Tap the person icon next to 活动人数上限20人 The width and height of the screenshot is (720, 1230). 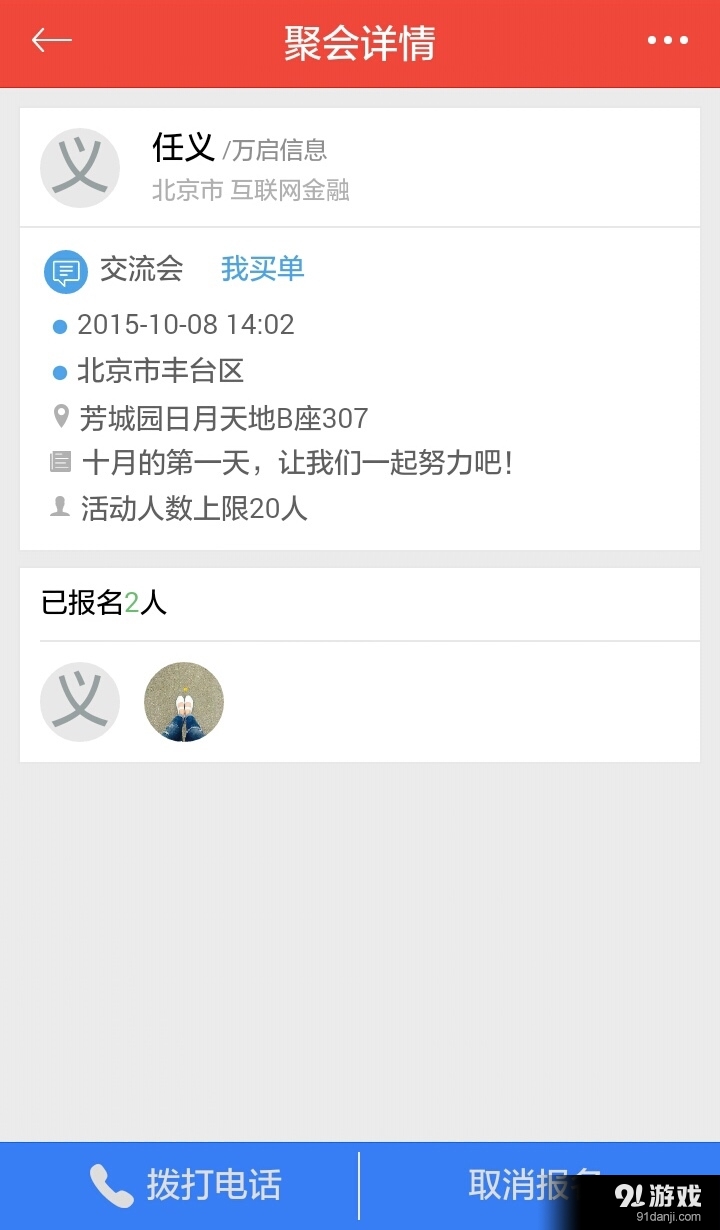point(60,508)
